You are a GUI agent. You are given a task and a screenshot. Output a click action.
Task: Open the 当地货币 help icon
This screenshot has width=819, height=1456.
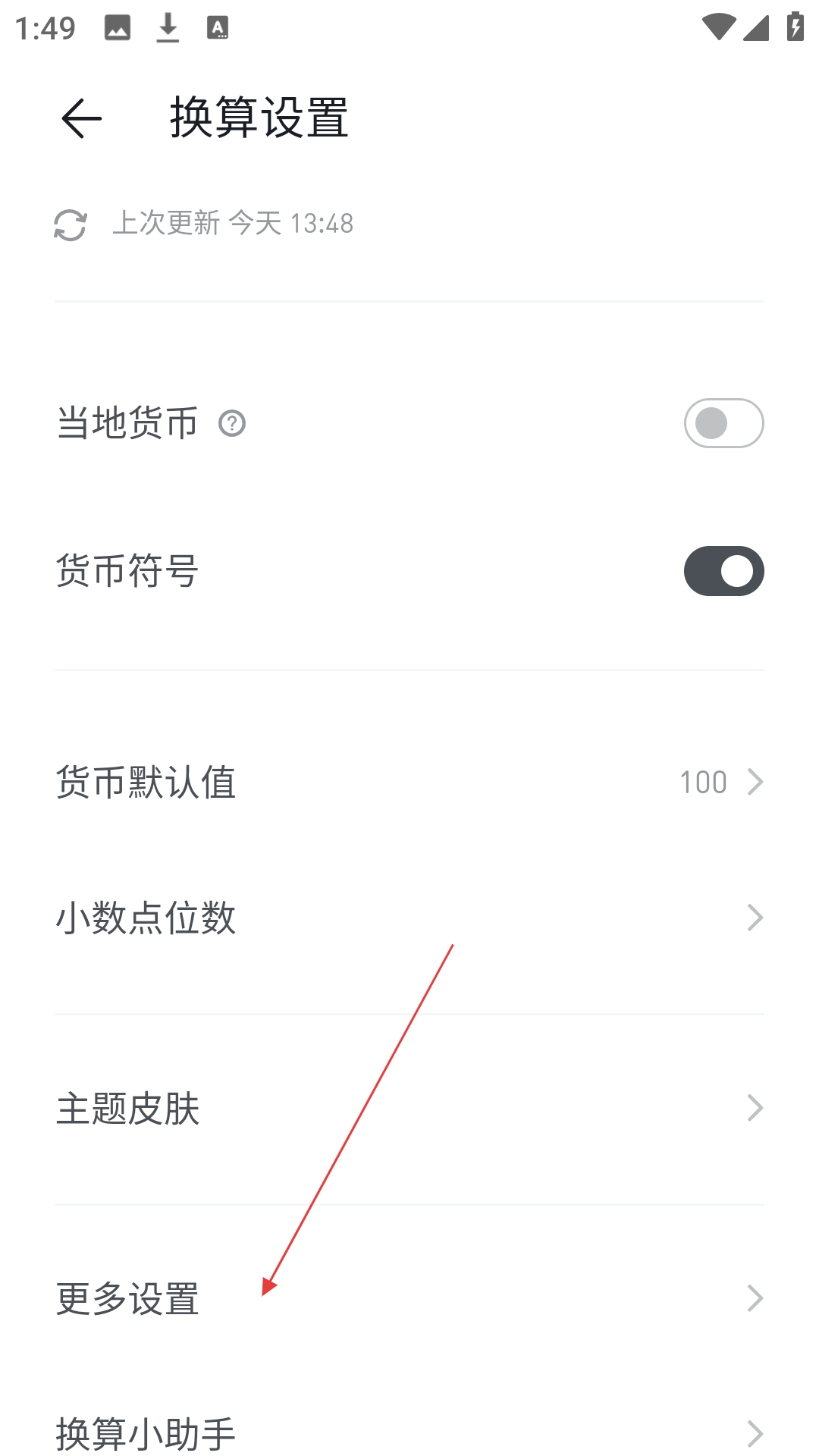(232, 423)
